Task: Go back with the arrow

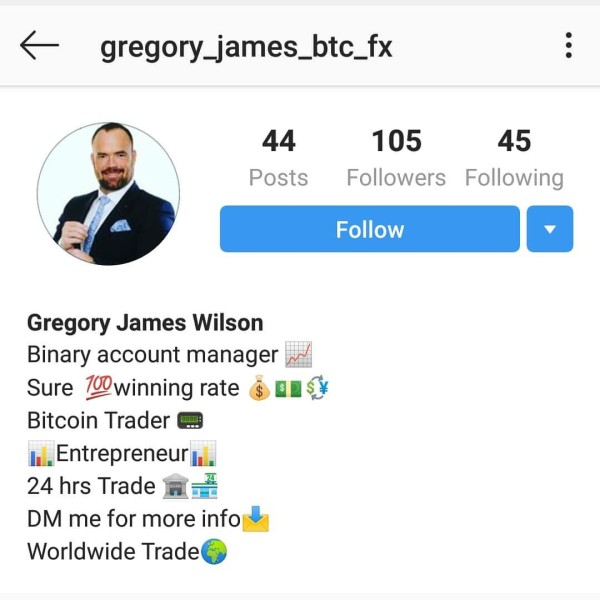Action: point(39,45)
